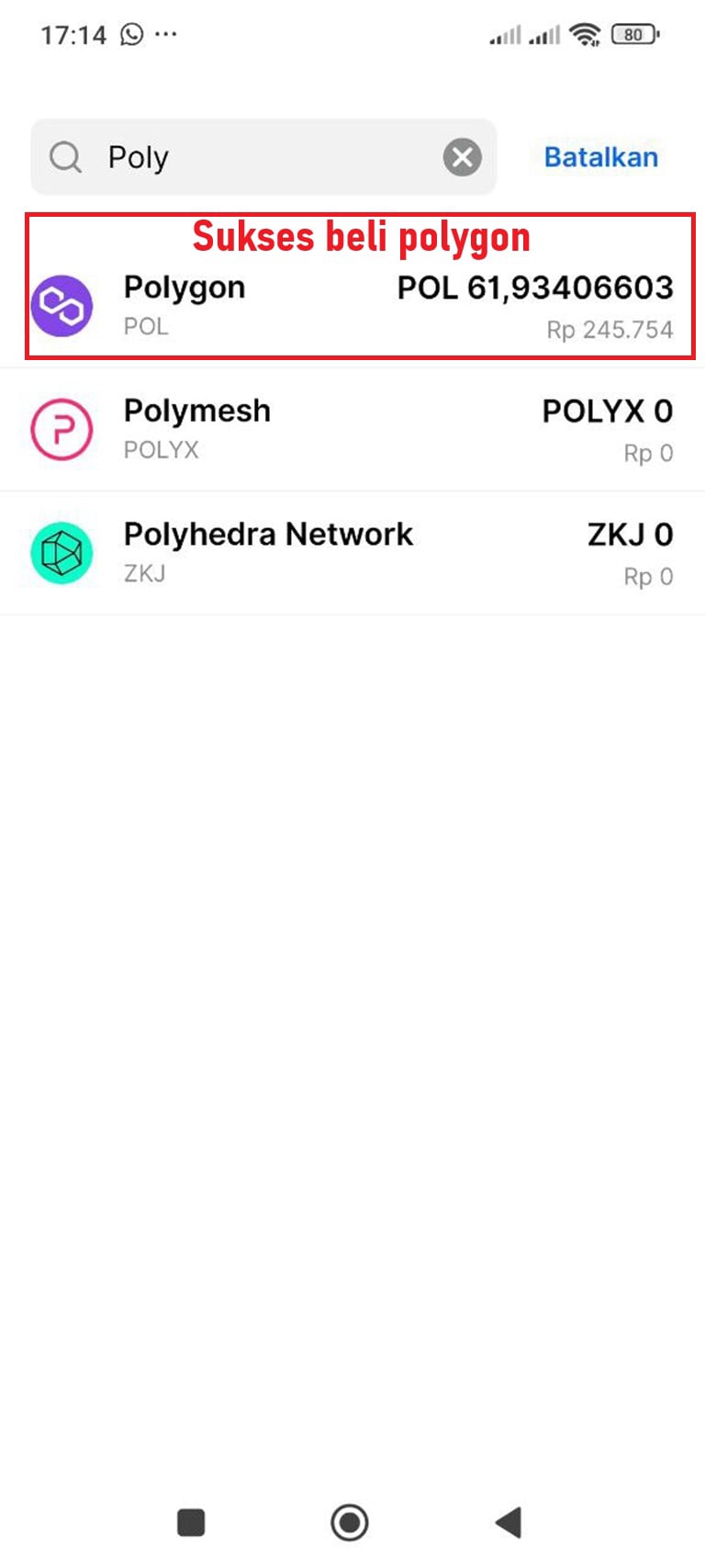Go to the system home screen
The image size is (705, 1568).
click(349, 1522)
